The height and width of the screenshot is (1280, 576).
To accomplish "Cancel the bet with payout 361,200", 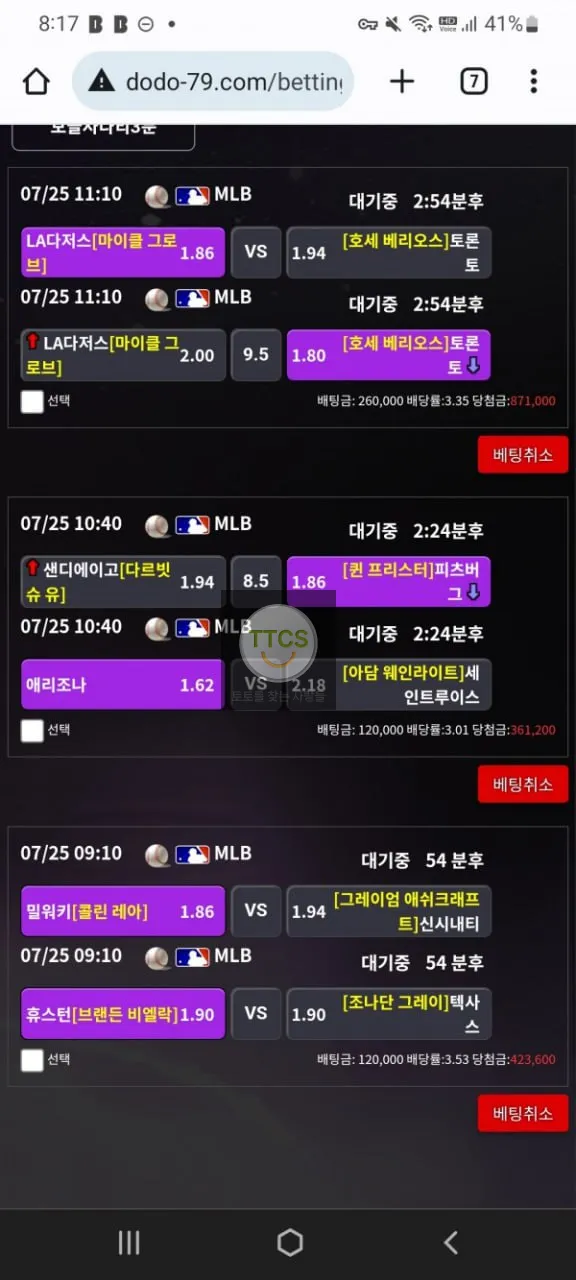I will [523, 784].
